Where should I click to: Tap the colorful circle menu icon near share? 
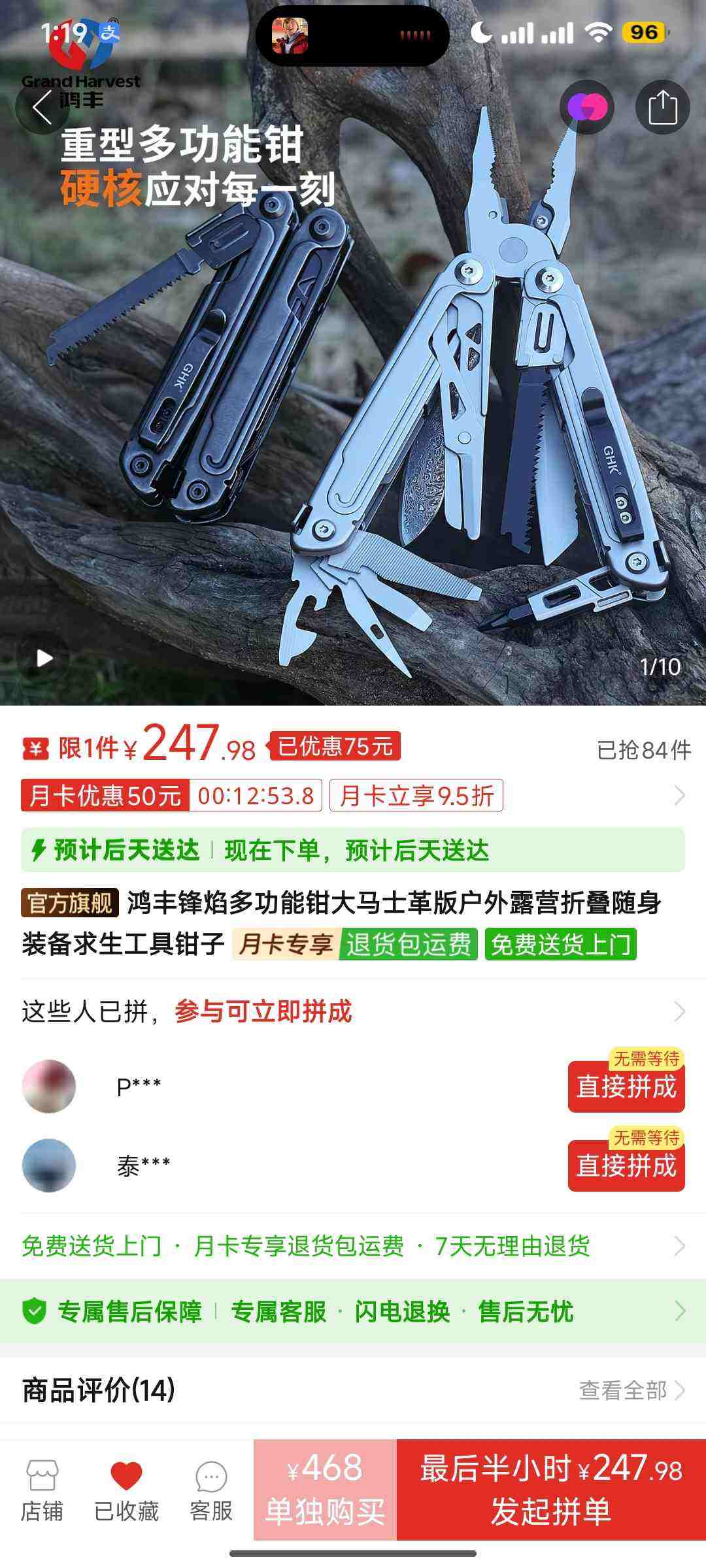pyautogui.click(x=587, y=106)
